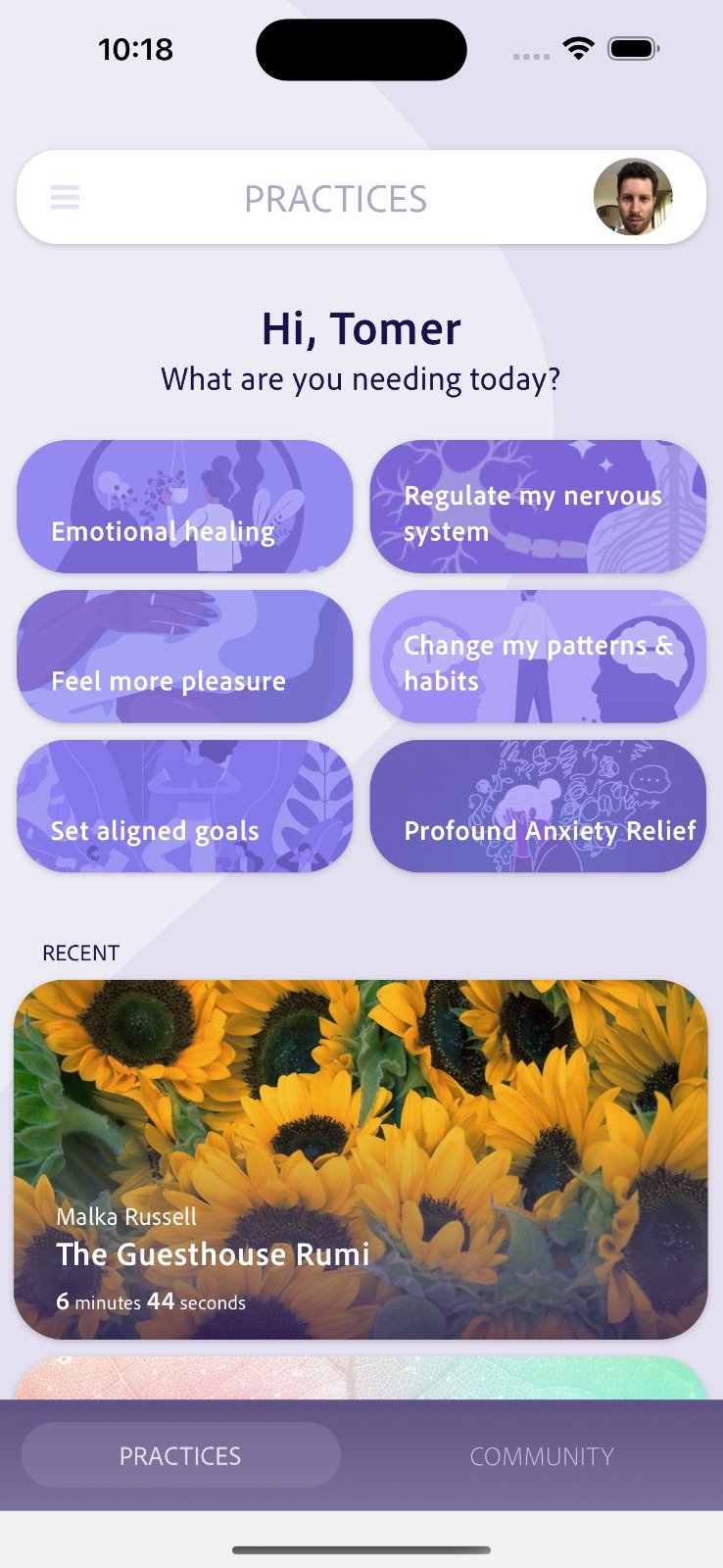The image size is (723, 1568).
Task: Tap the 6 minutes 44 seconds duration
Action: click(x=151, y=1301)
